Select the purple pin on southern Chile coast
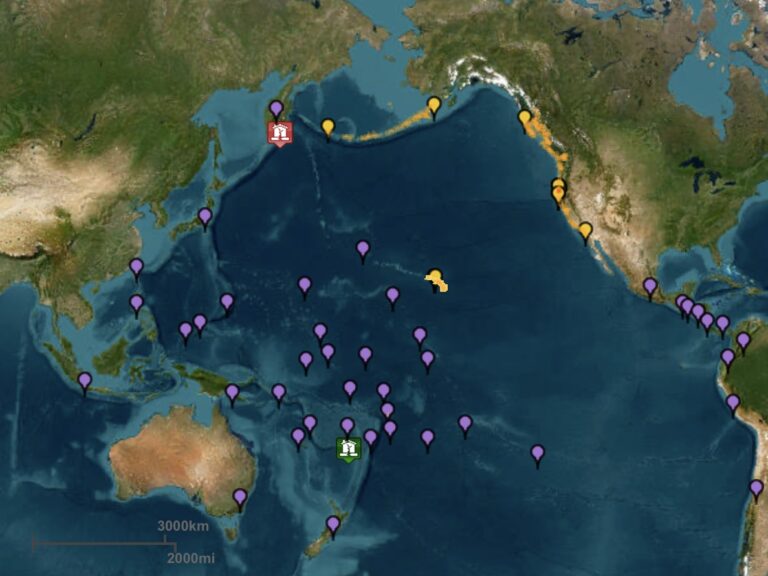This screenshot has height=576, width=768. coord(756,488)
